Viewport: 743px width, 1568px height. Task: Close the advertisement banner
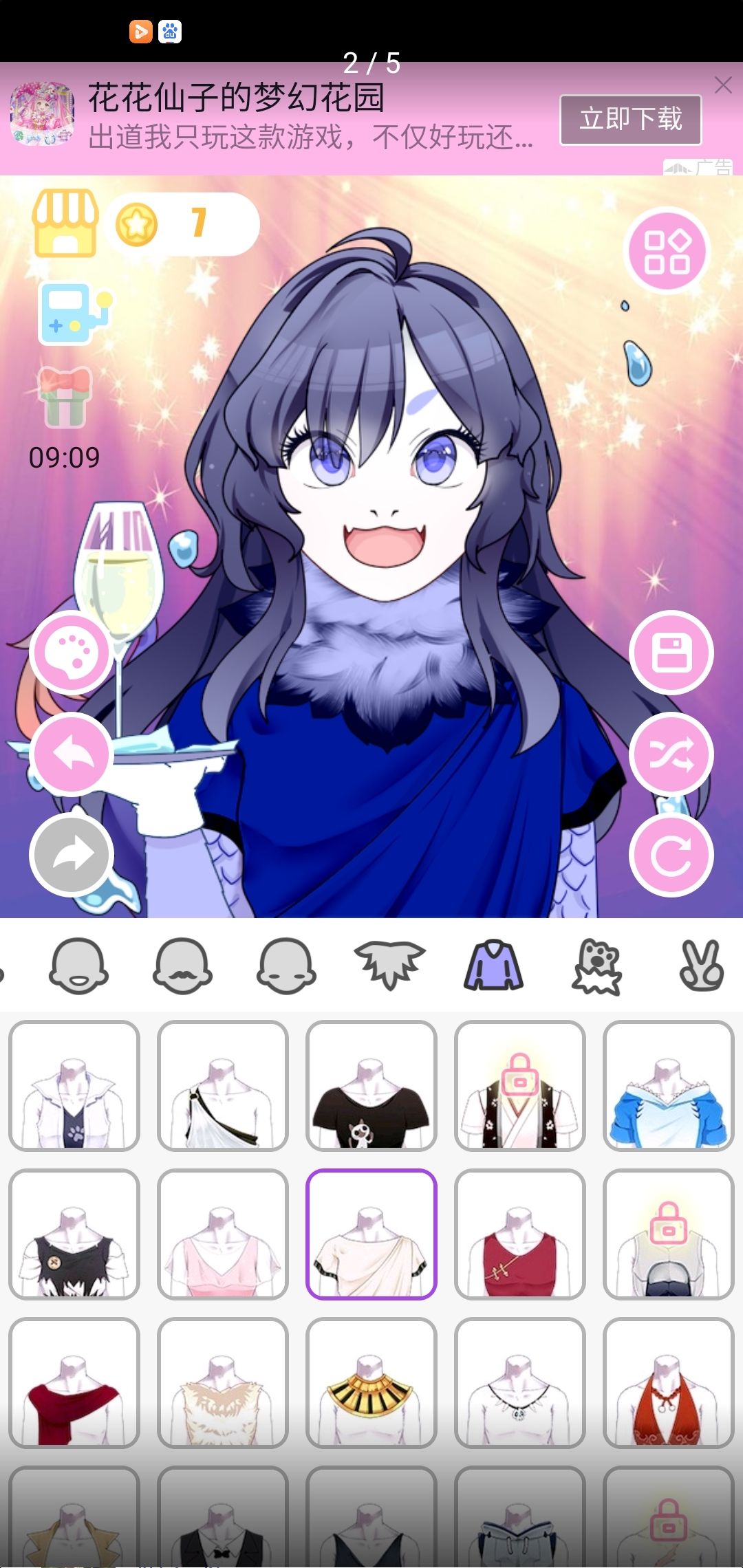(x=724, y=85)
